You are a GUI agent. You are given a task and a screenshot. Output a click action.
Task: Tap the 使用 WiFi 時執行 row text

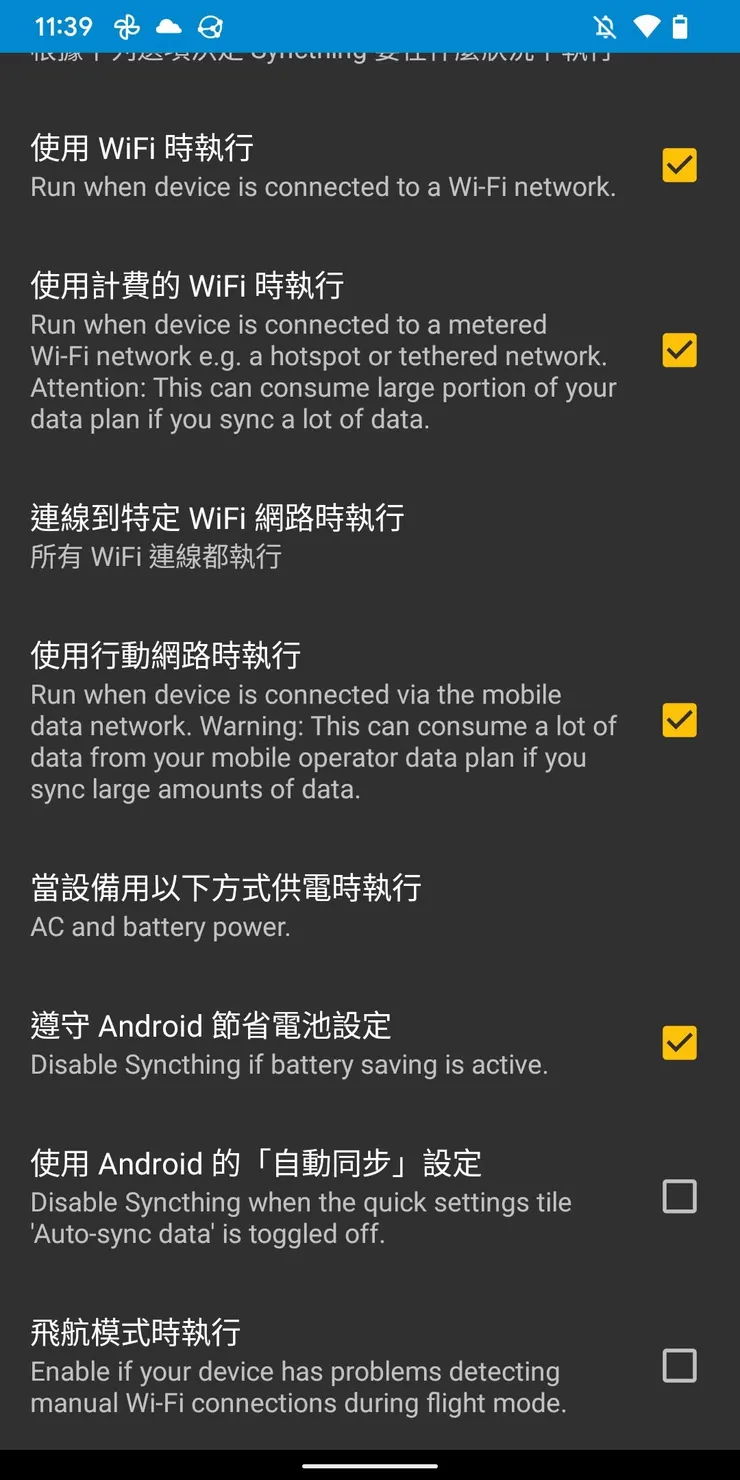[x=140, y=147]
